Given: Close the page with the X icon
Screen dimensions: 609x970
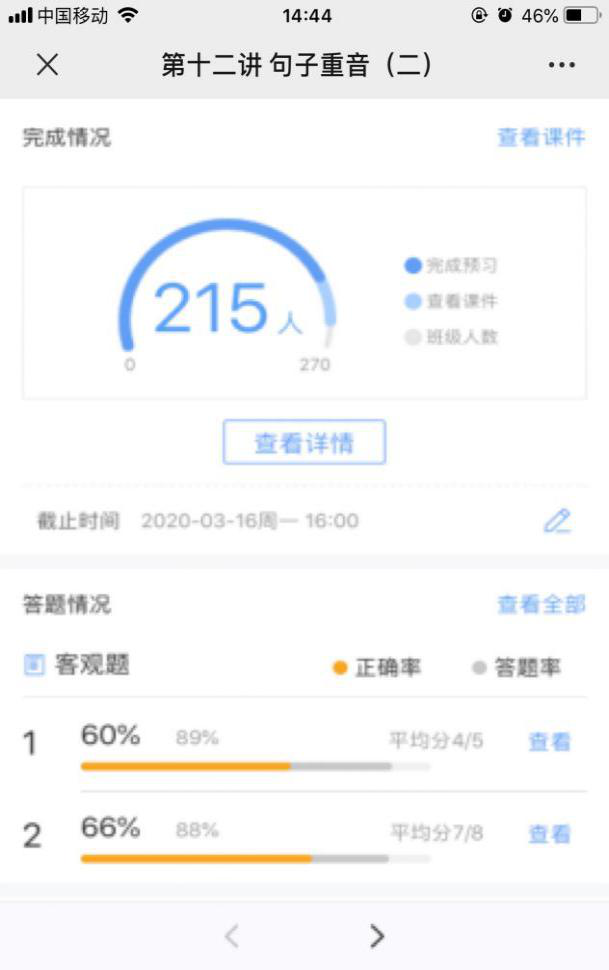Looking at the screenshot, I should pyautogui.click(x=47, y=65).
